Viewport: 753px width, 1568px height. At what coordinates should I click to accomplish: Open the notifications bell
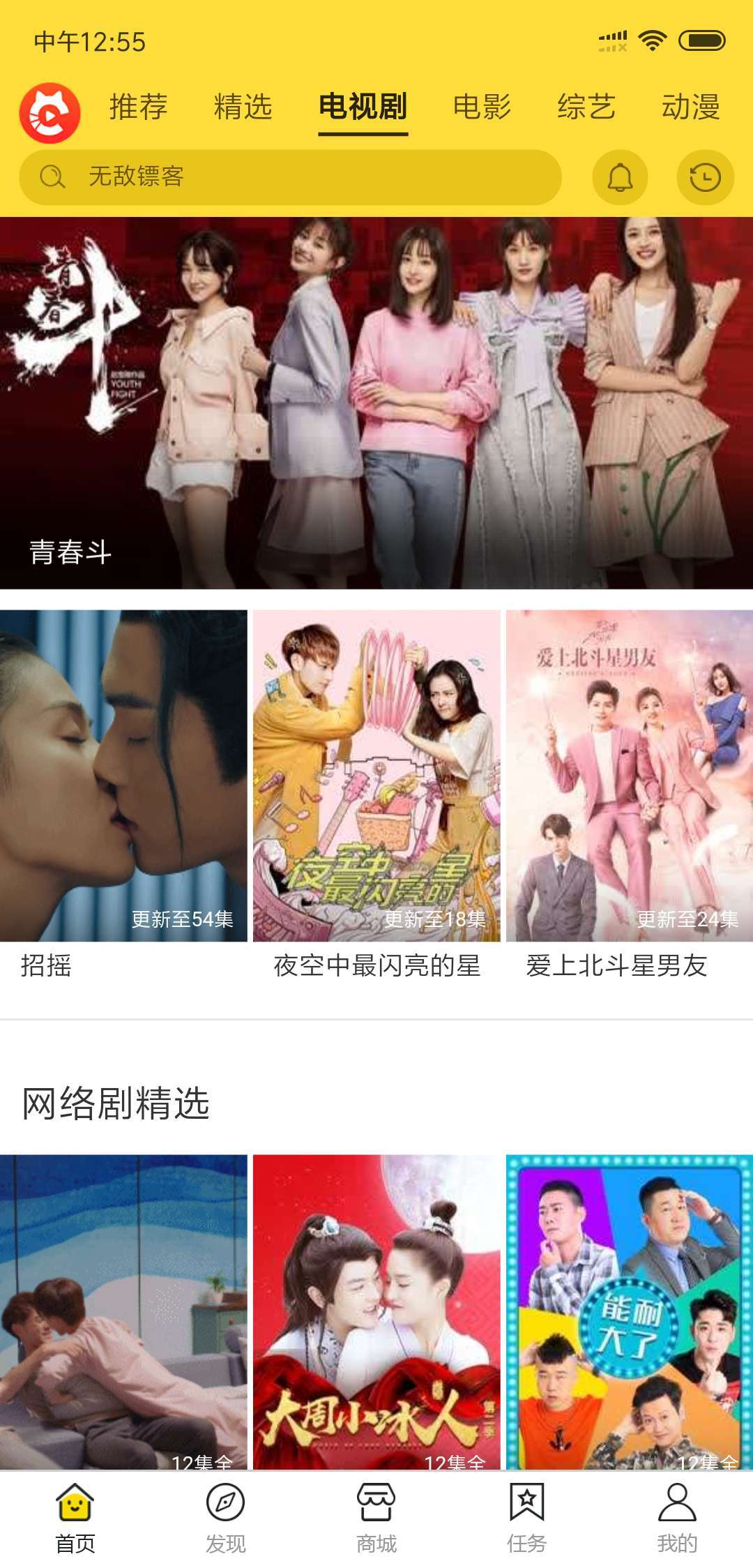tap(620, 177)
